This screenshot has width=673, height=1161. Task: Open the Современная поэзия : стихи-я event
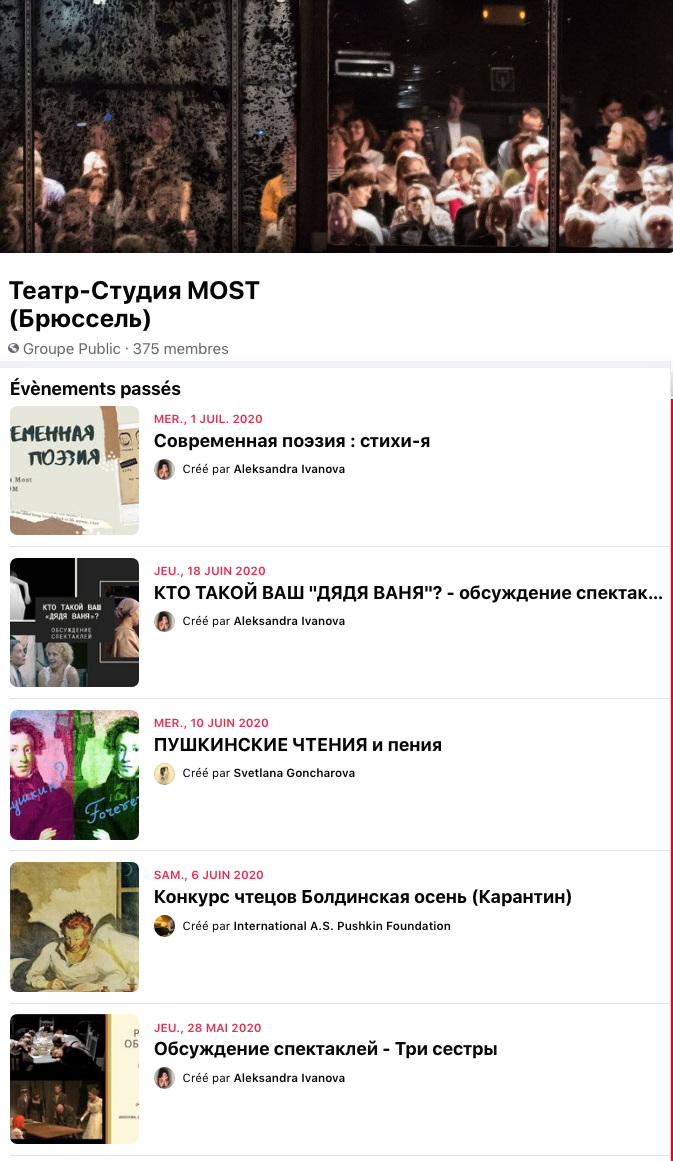point(291,441)
